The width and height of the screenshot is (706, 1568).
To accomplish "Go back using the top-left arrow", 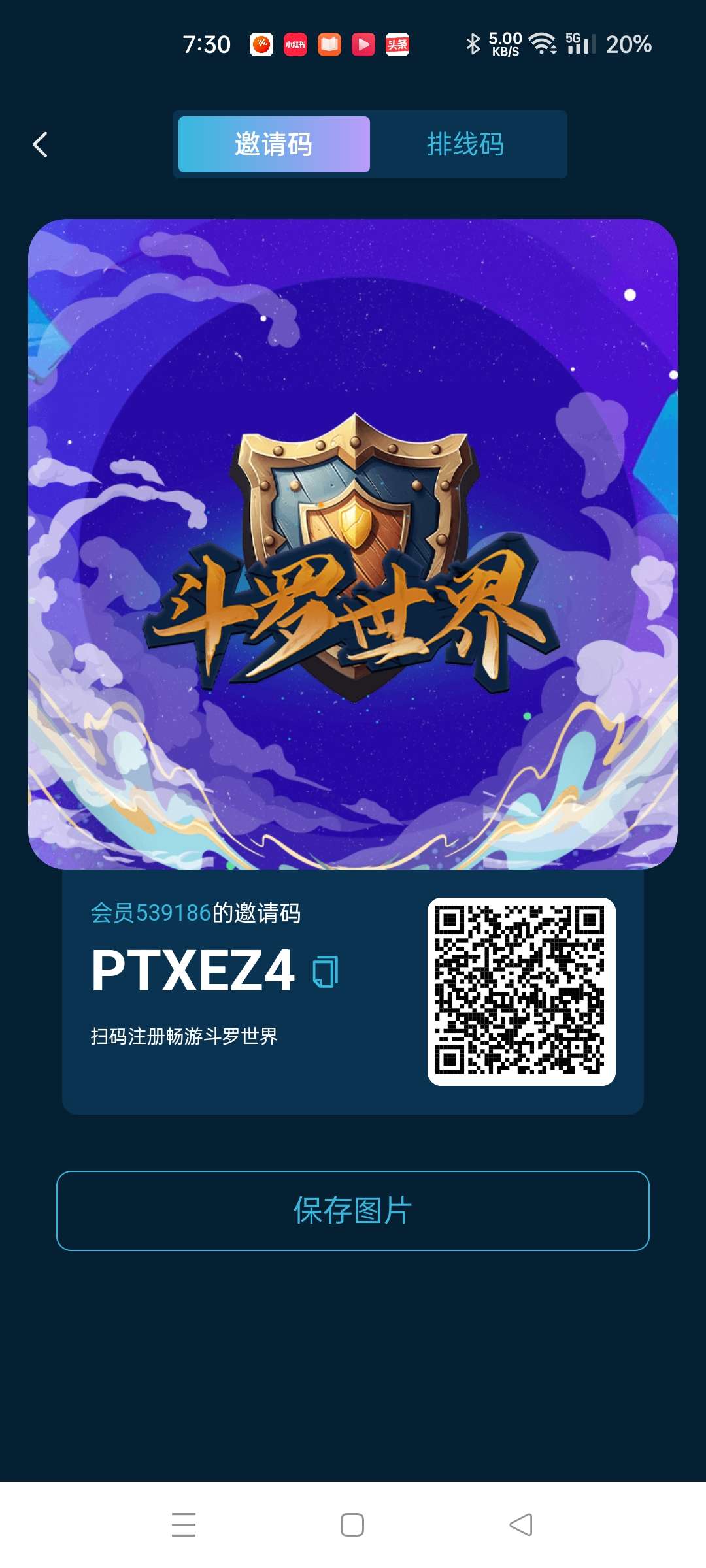I will pos(41,144).
